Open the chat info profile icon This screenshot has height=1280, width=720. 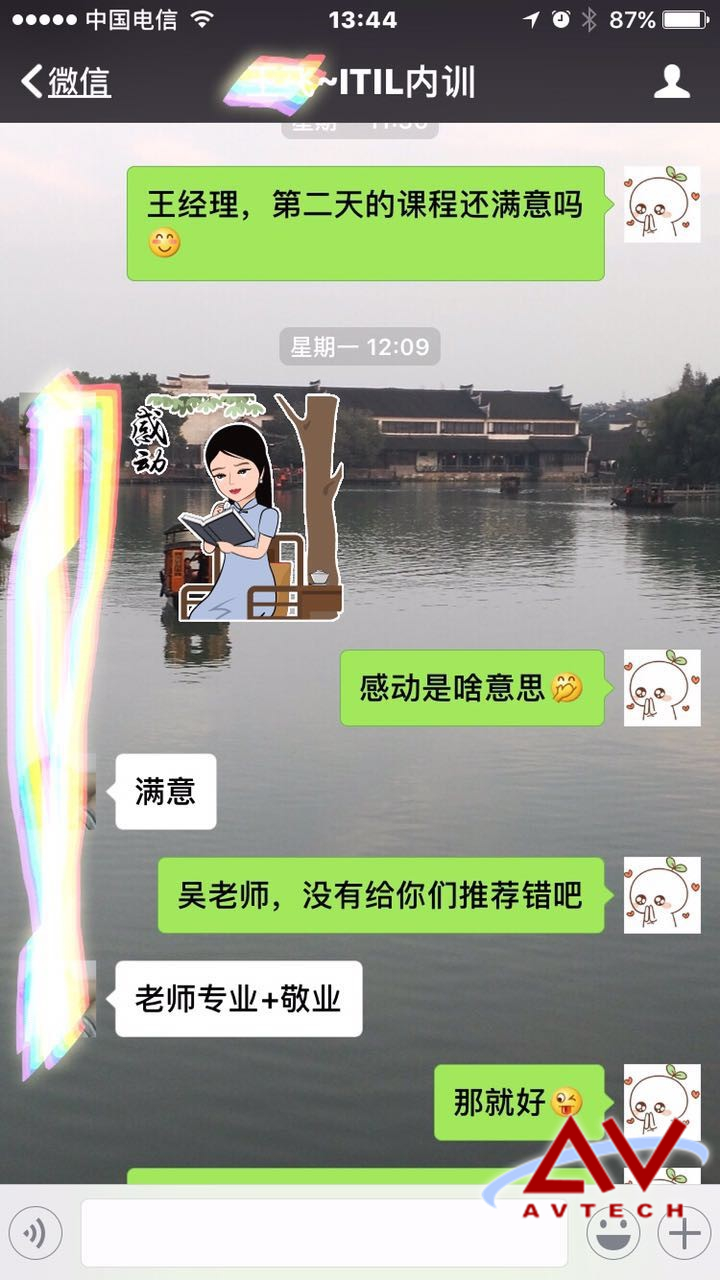coord(672,82)
